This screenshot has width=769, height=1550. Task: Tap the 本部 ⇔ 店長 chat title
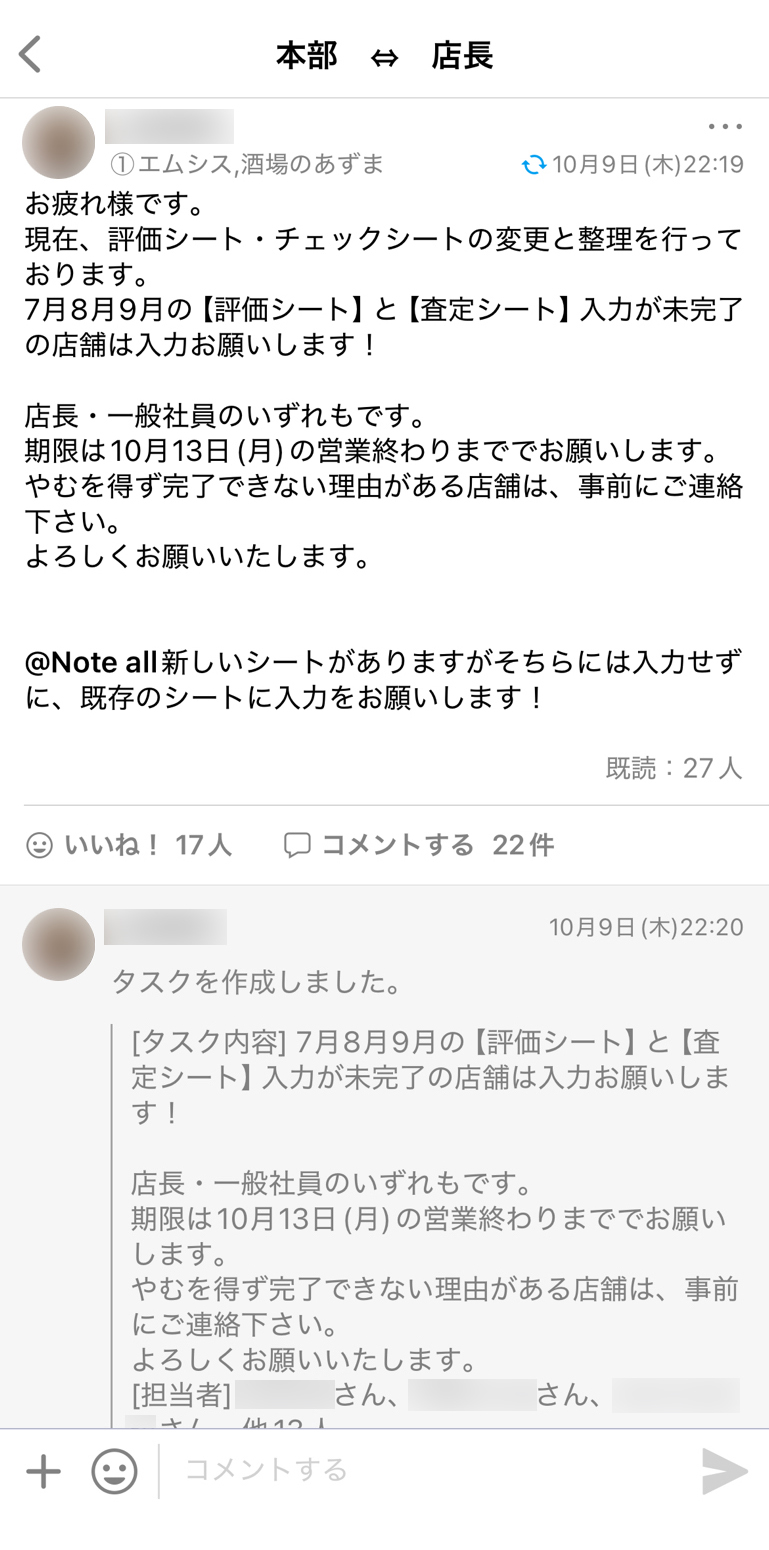point(385,56)
